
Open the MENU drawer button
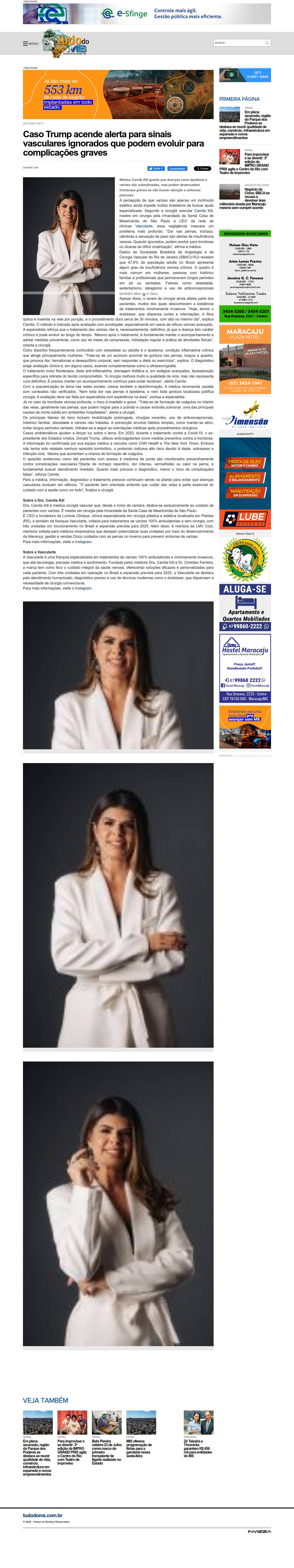point(31,43)
